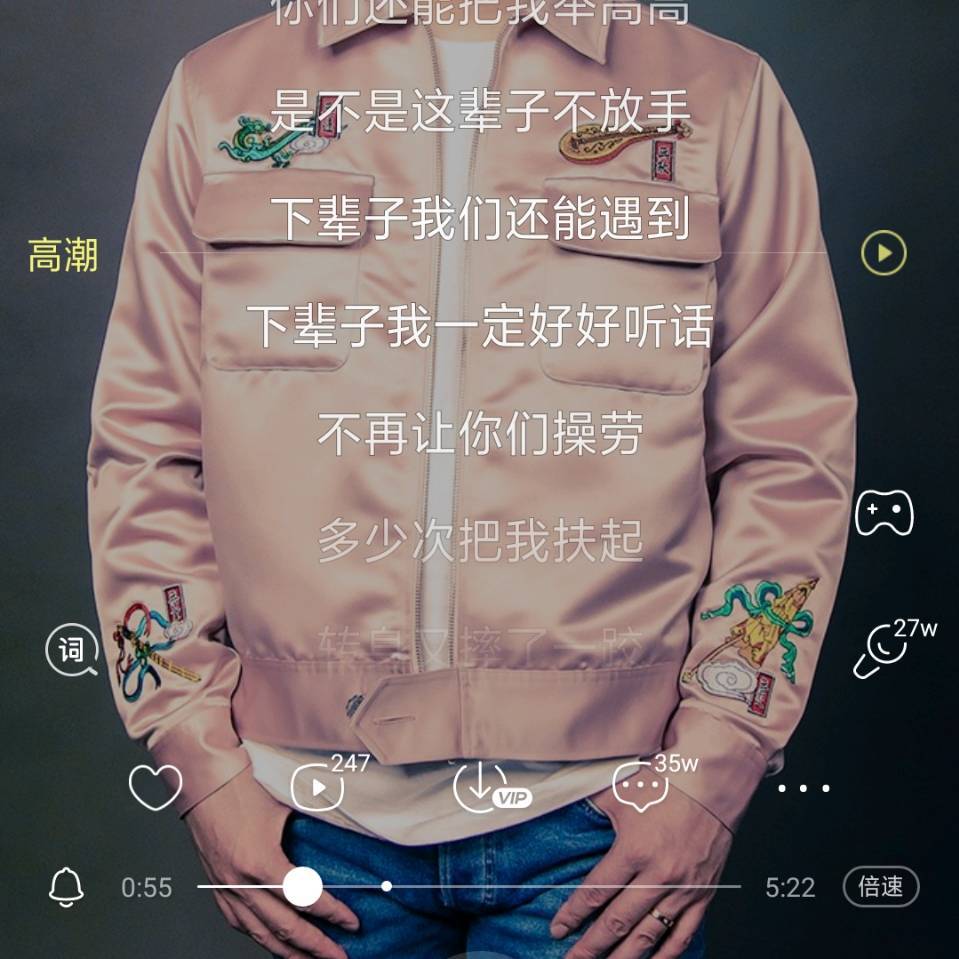Open the video icon showing 247
Viewport: 959px width, 959px height.
click(318, 787)
